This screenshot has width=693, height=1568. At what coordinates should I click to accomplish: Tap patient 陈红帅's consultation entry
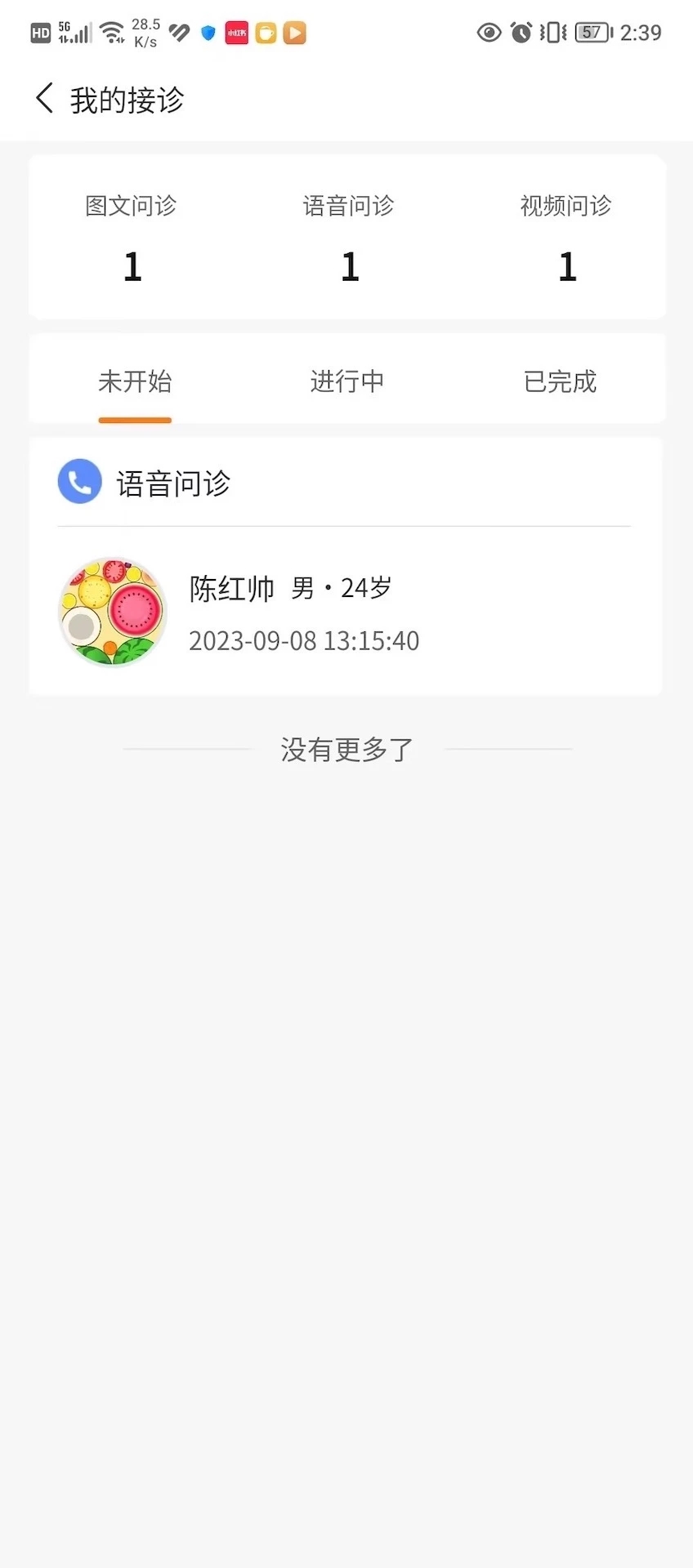pos(343,612)
